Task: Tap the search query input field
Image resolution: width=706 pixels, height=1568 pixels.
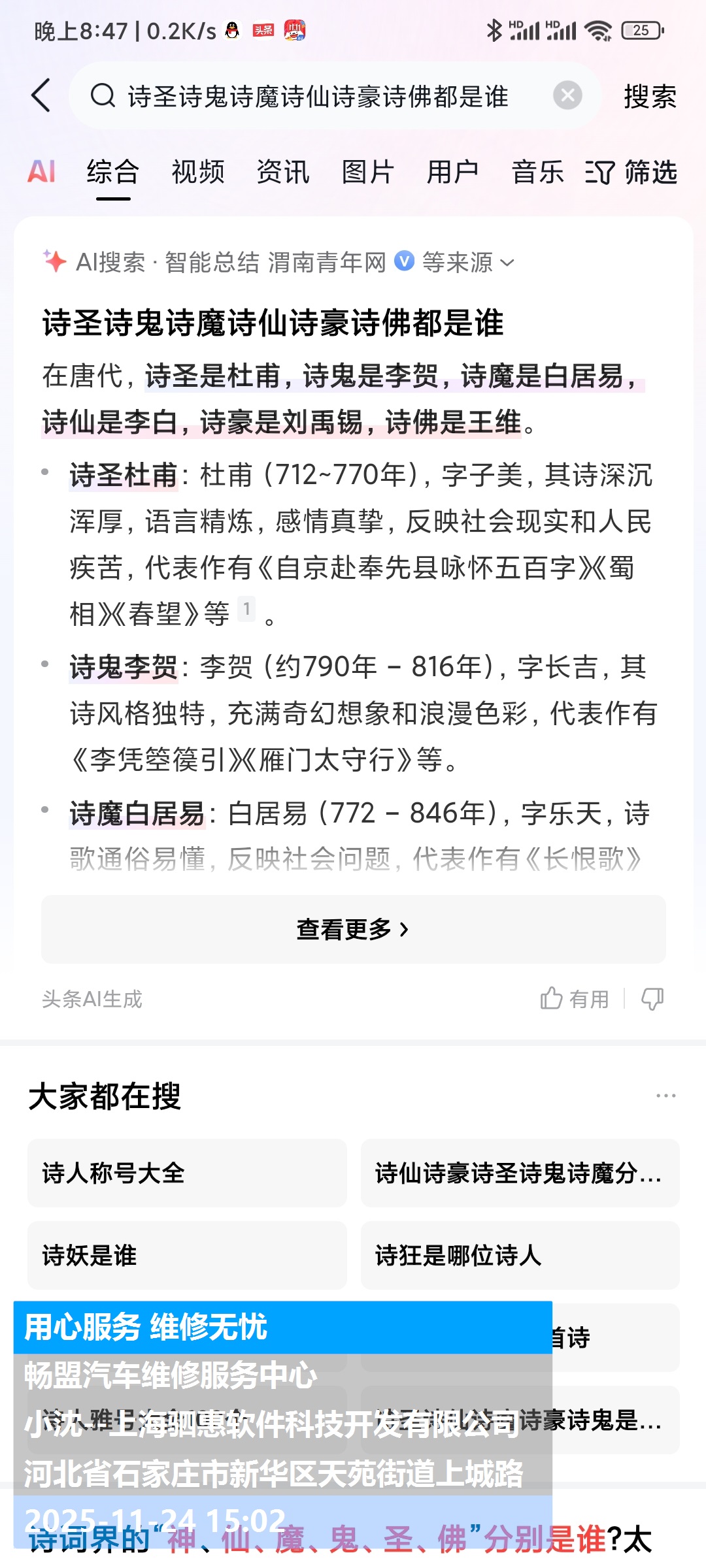Action: tap(318, 97)
